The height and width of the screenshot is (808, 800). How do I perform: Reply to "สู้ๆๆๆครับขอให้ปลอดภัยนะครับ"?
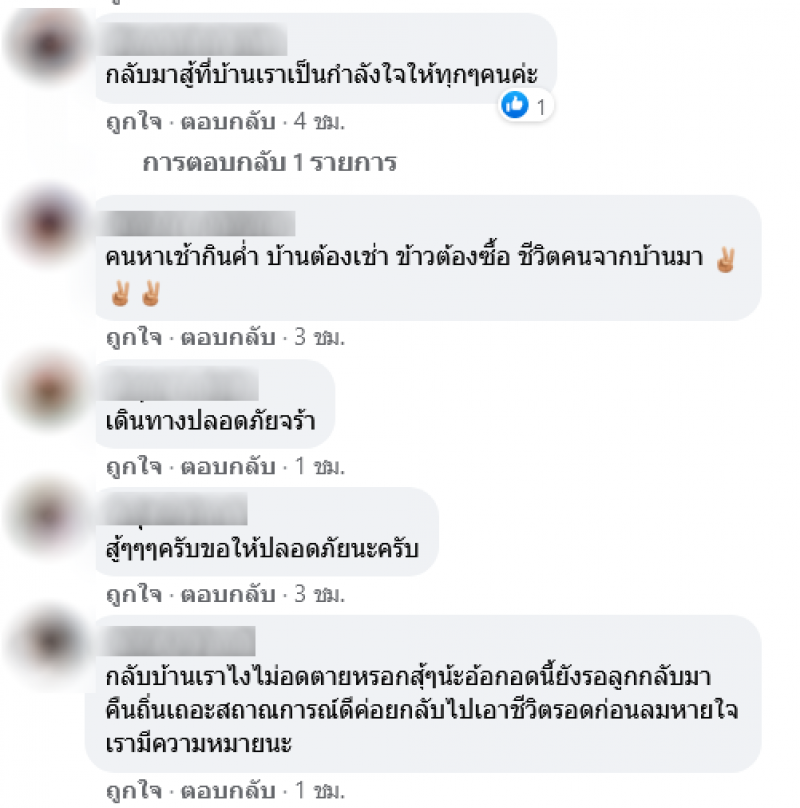click(x=227, y=595)
